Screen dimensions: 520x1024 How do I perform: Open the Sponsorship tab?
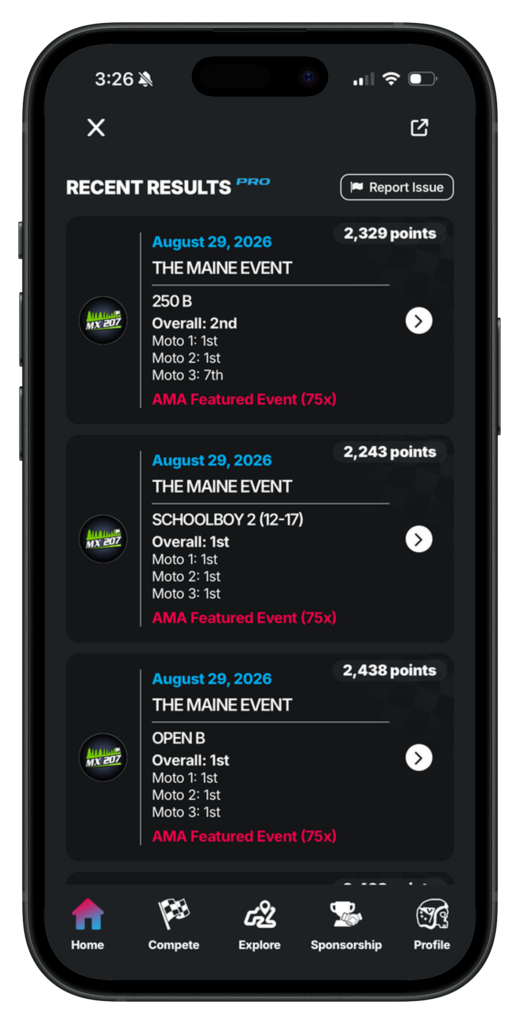click(x=346, y=924)
